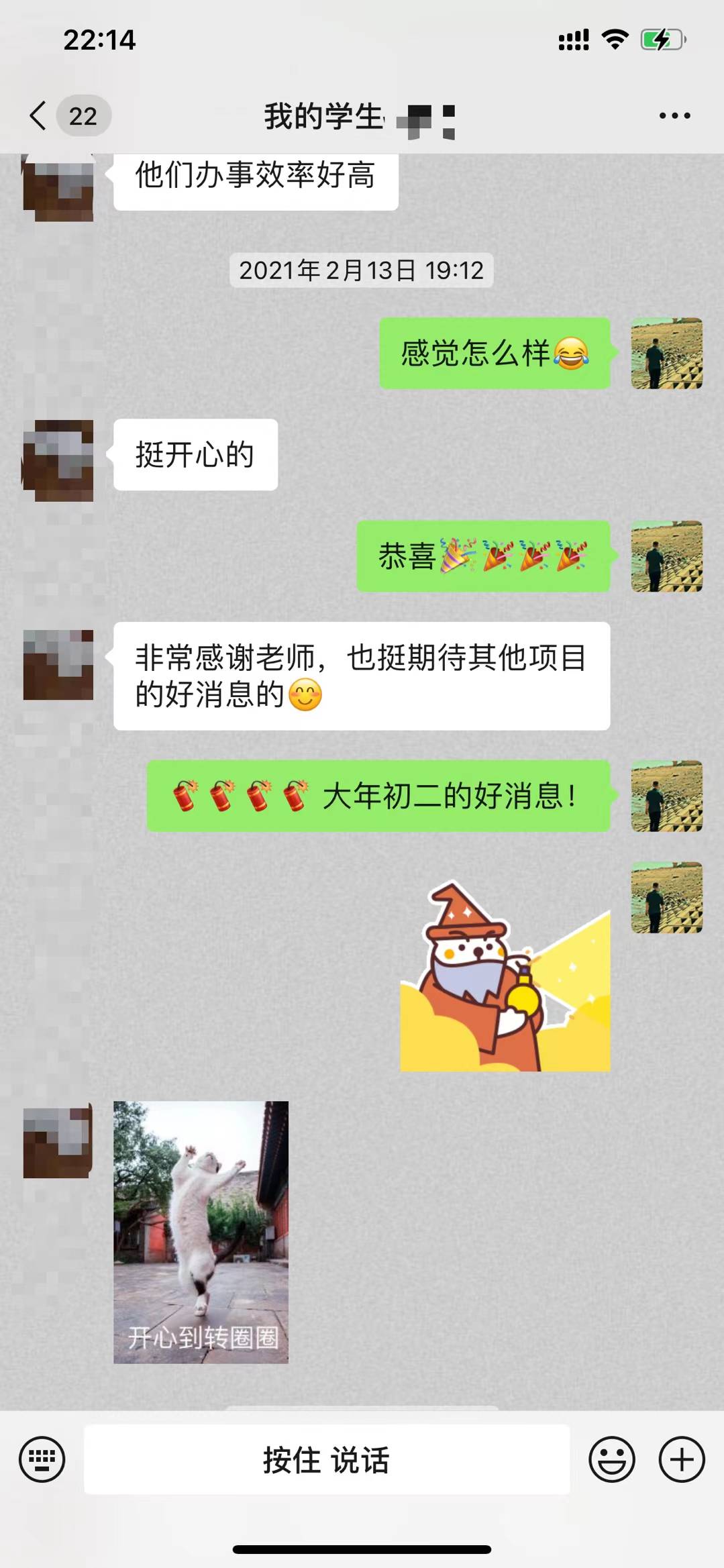724x1568 pixels.
Task: Tap the hold to talk button
Action: pos(327,1459)
